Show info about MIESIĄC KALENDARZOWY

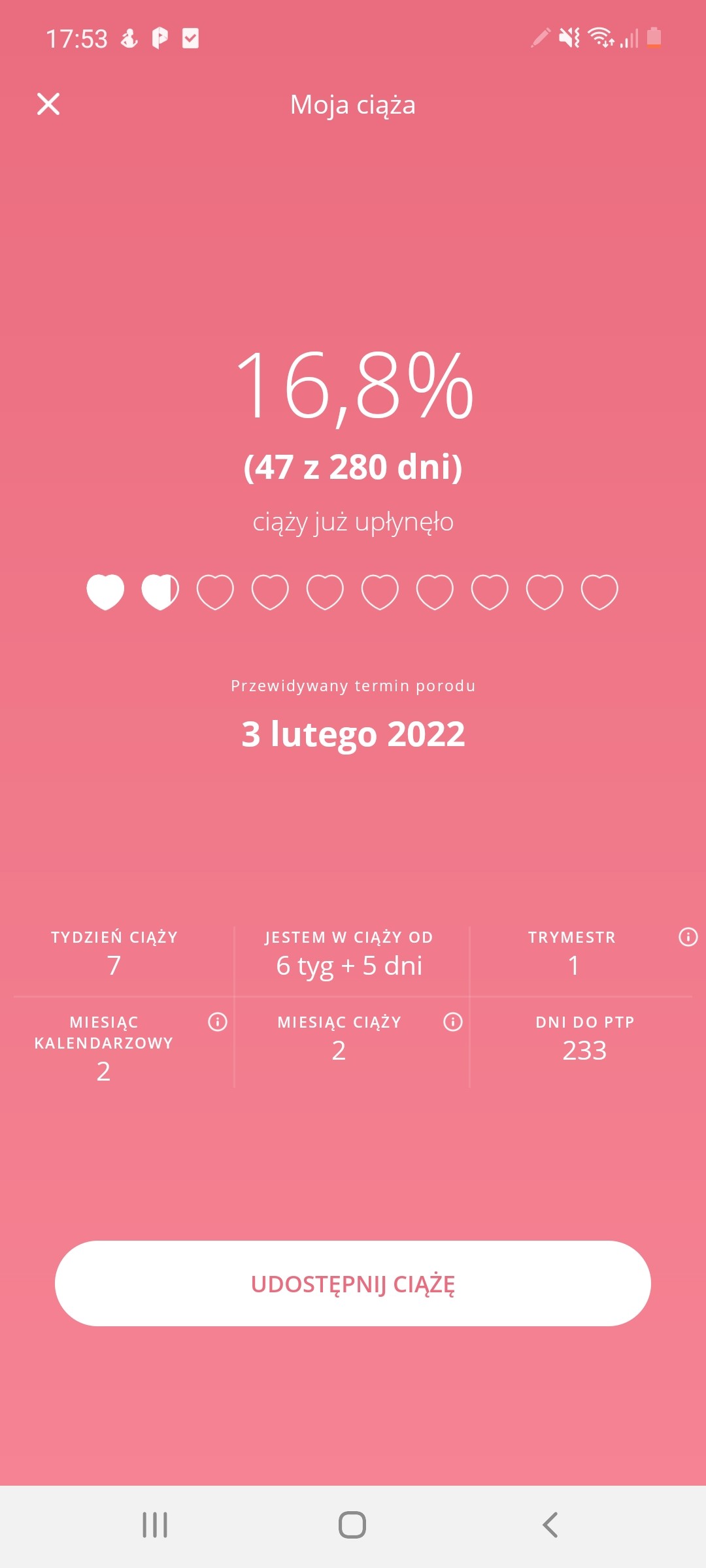click(x=217, y=1022)
